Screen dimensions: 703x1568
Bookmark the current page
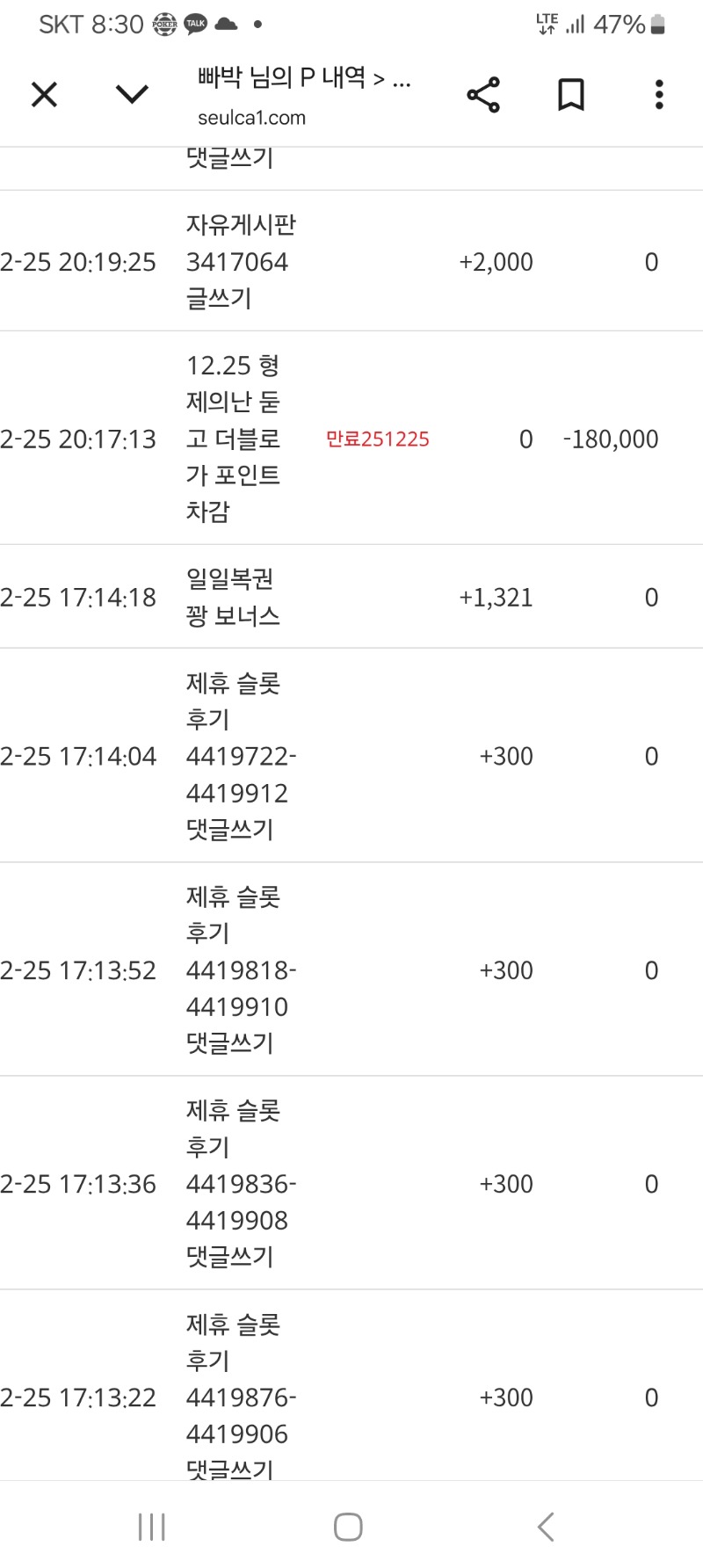(x=571, y=94)
